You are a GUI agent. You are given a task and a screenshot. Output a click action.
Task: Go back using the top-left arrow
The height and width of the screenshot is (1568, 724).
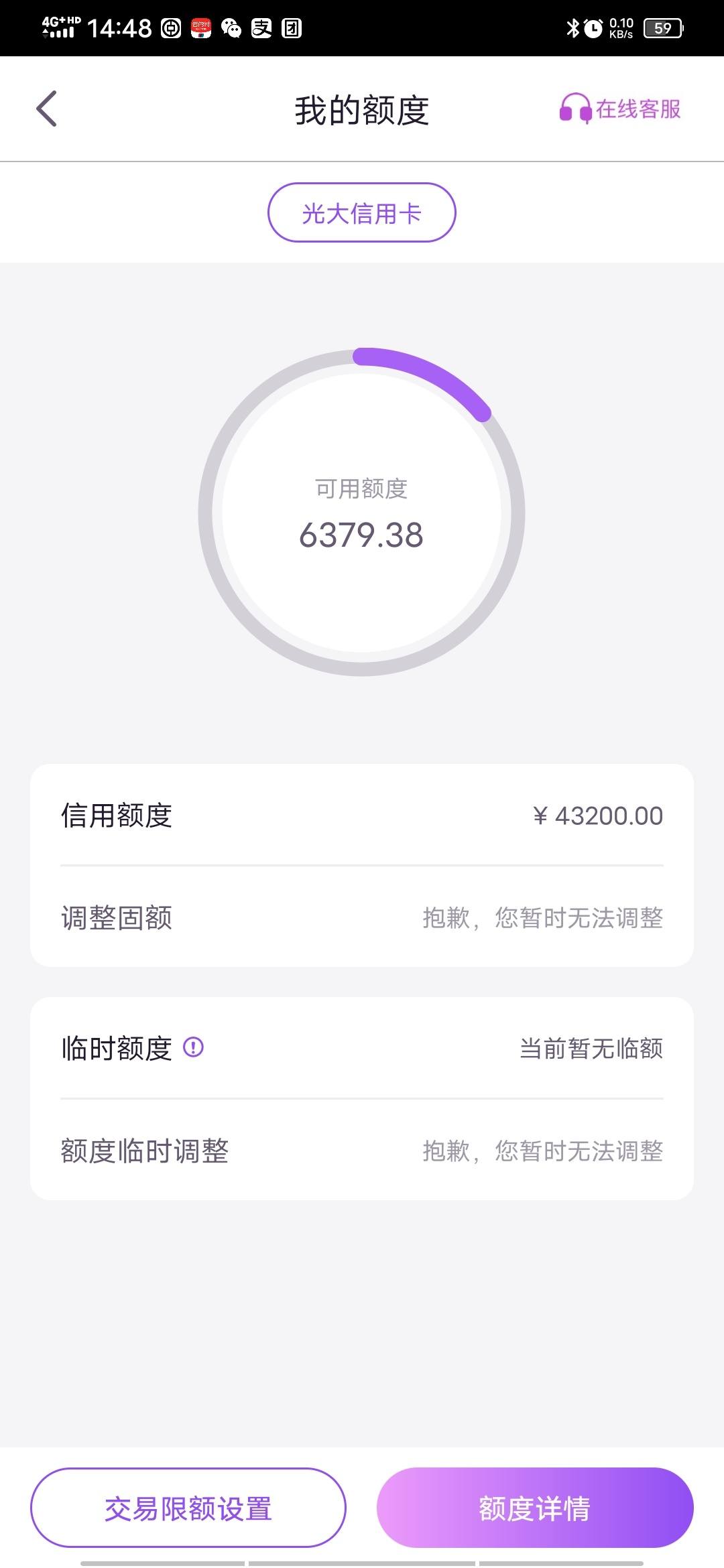point(46,109)
